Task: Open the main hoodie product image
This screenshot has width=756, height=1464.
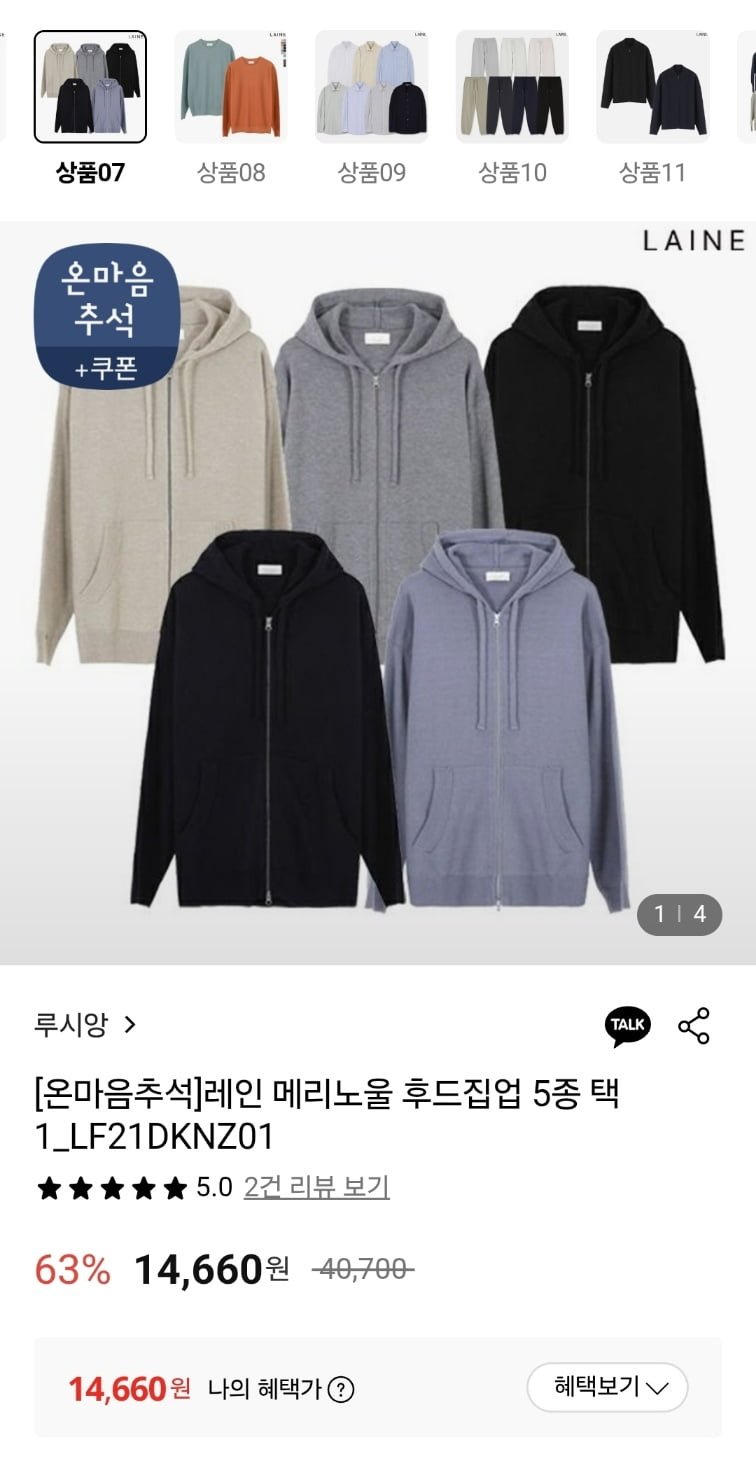Action: (378, 592)
